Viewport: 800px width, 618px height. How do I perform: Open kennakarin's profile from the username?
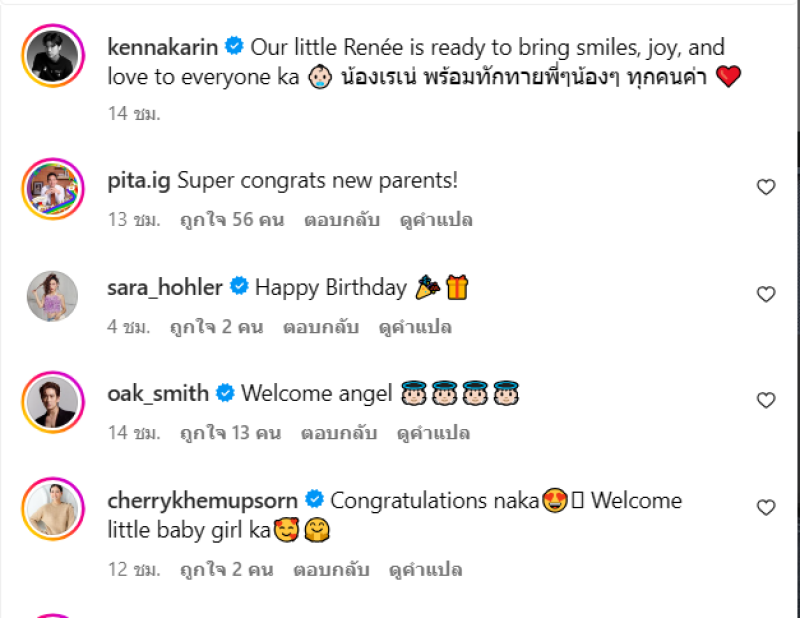tap(163, 47)
